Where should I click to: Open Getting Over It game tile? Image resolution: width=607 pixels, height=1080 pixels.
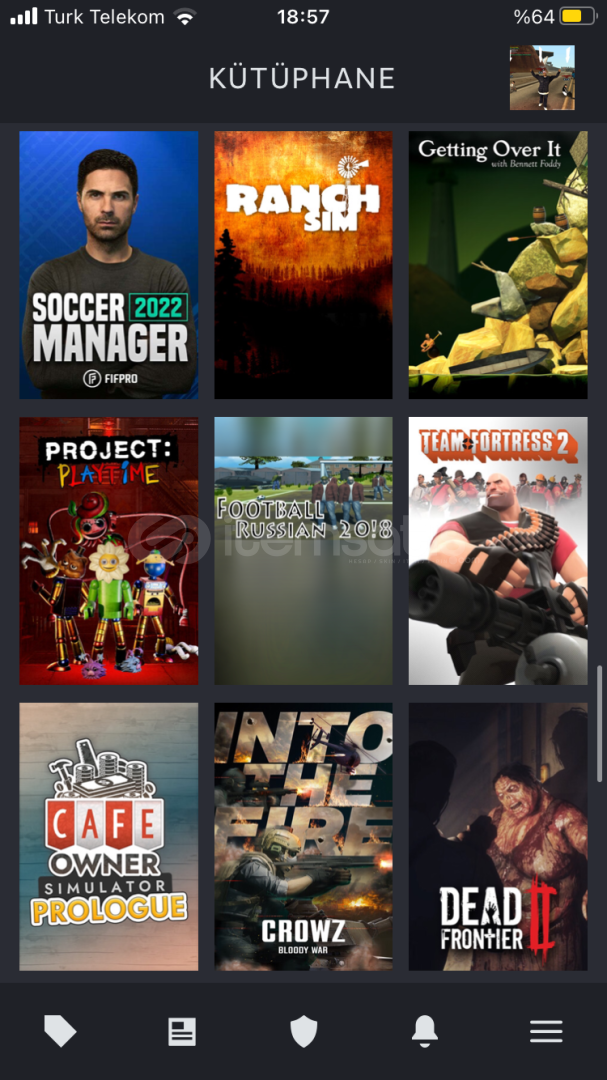pyautogui.click(x=498, y=265)
